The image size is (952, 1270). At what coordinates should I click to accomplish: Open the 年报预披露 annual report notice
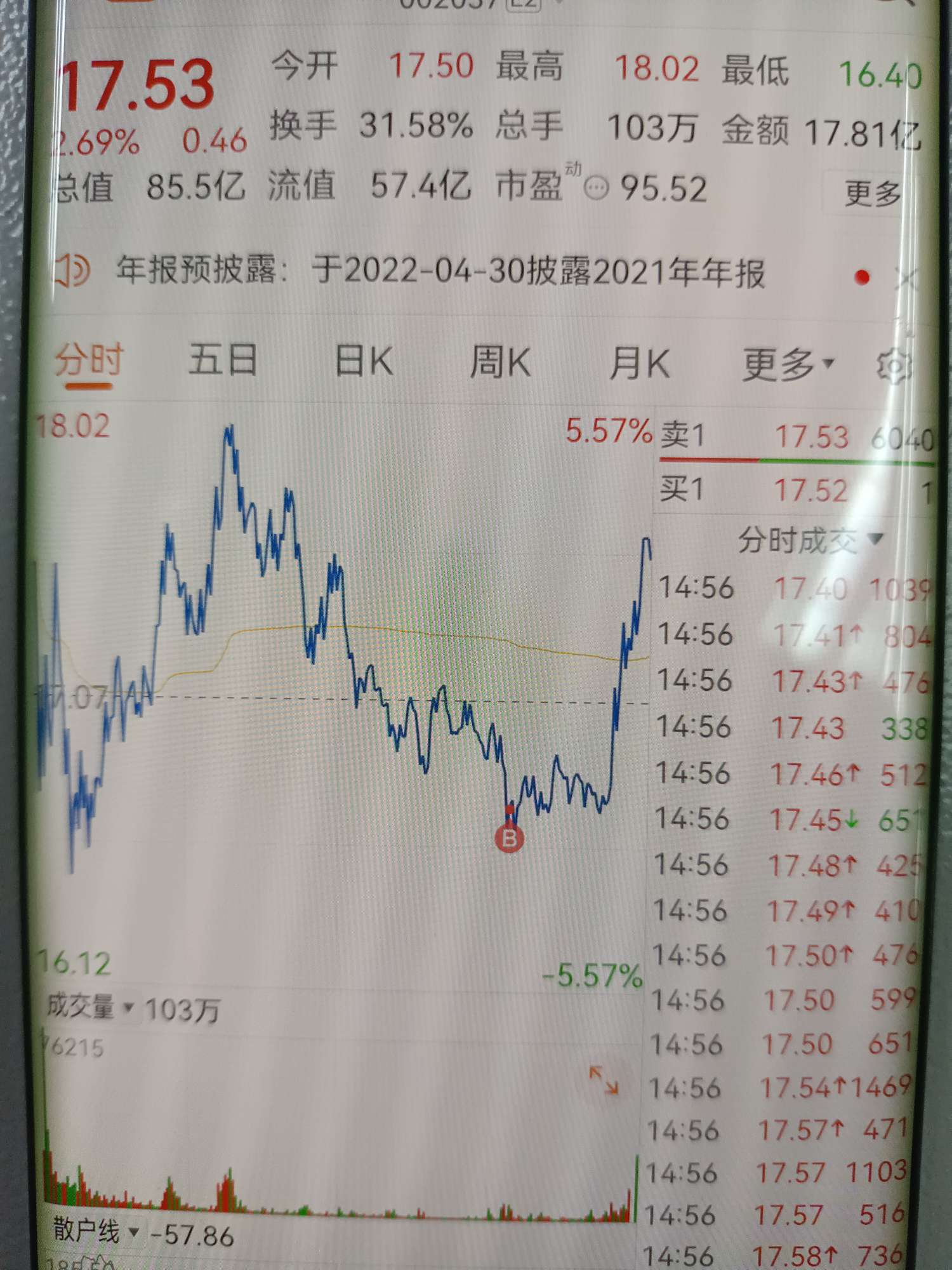click(439, 272)
